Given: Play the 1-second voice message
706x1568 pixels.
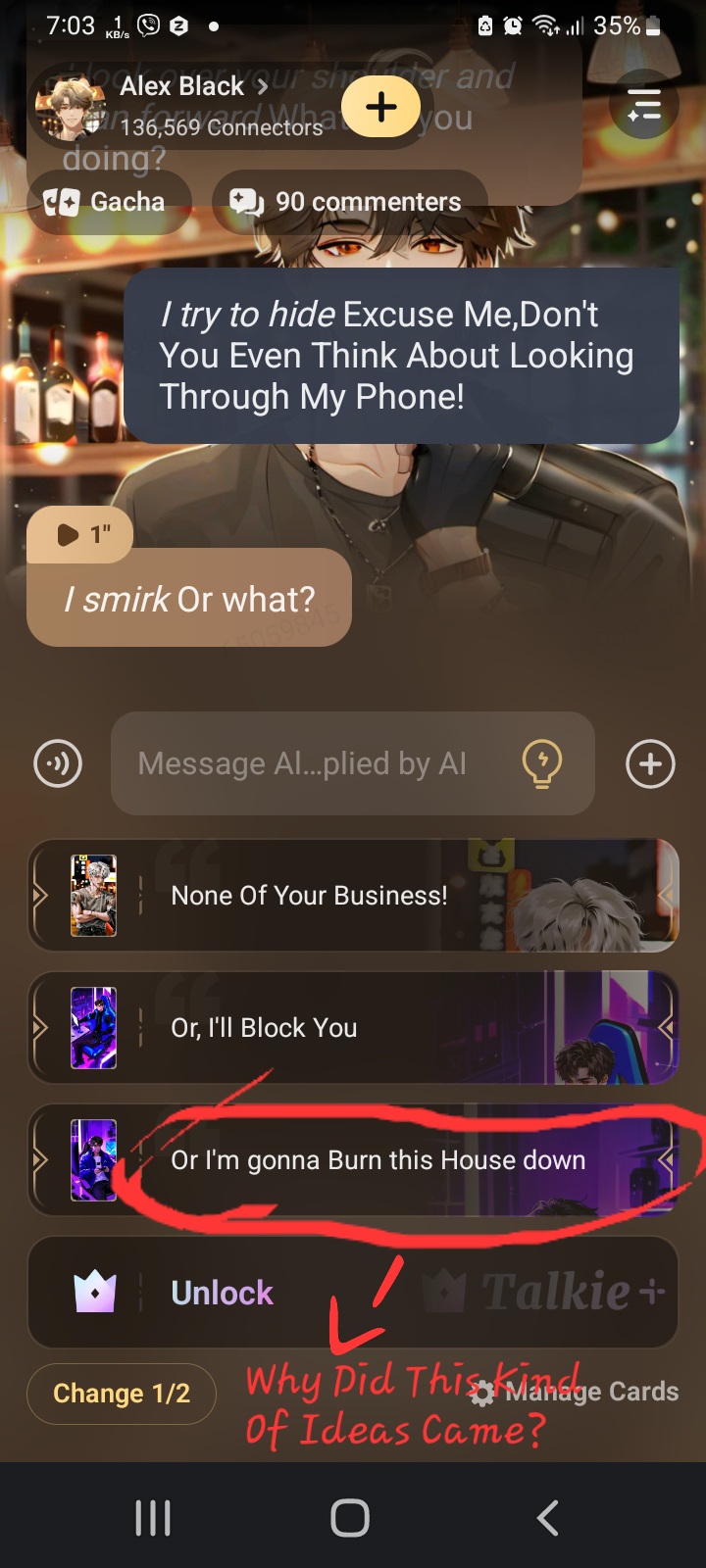Looking at the screenshot, I should pyautogui.click(x=78, y=534).
